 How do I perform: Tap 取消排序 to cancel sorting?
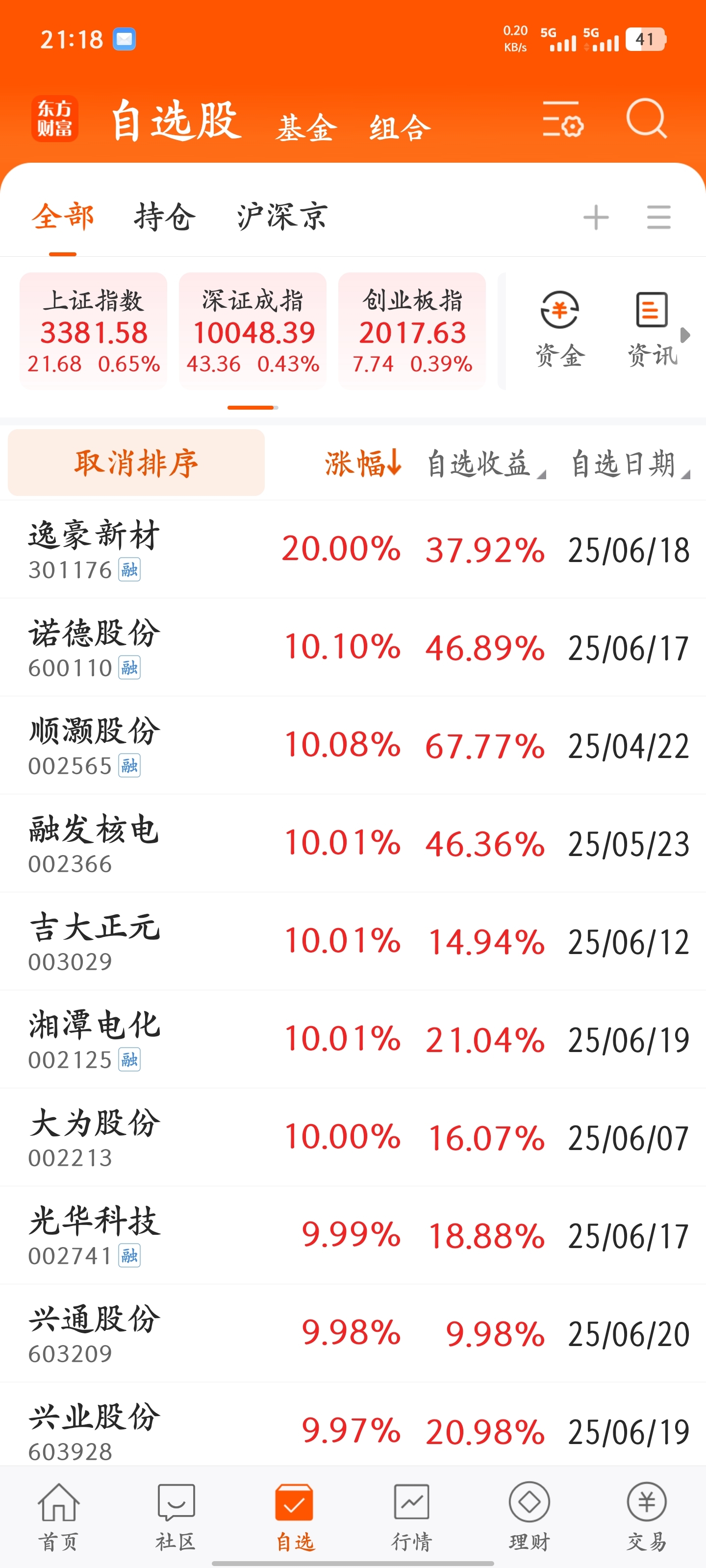click(x=136, y=463)
